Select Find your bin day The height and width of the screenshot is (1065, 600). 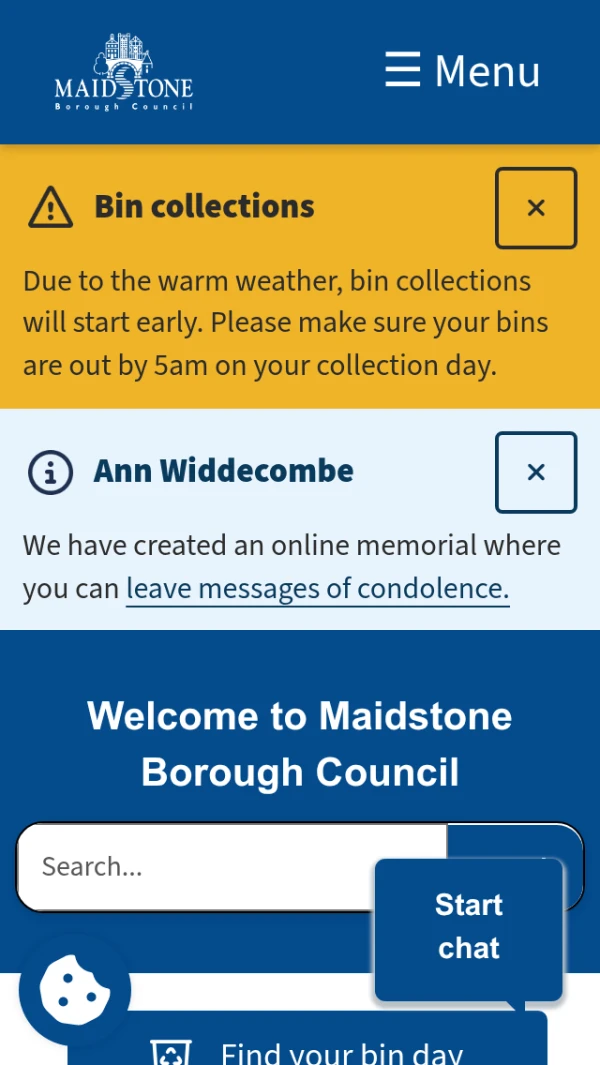coord(307,1039)
